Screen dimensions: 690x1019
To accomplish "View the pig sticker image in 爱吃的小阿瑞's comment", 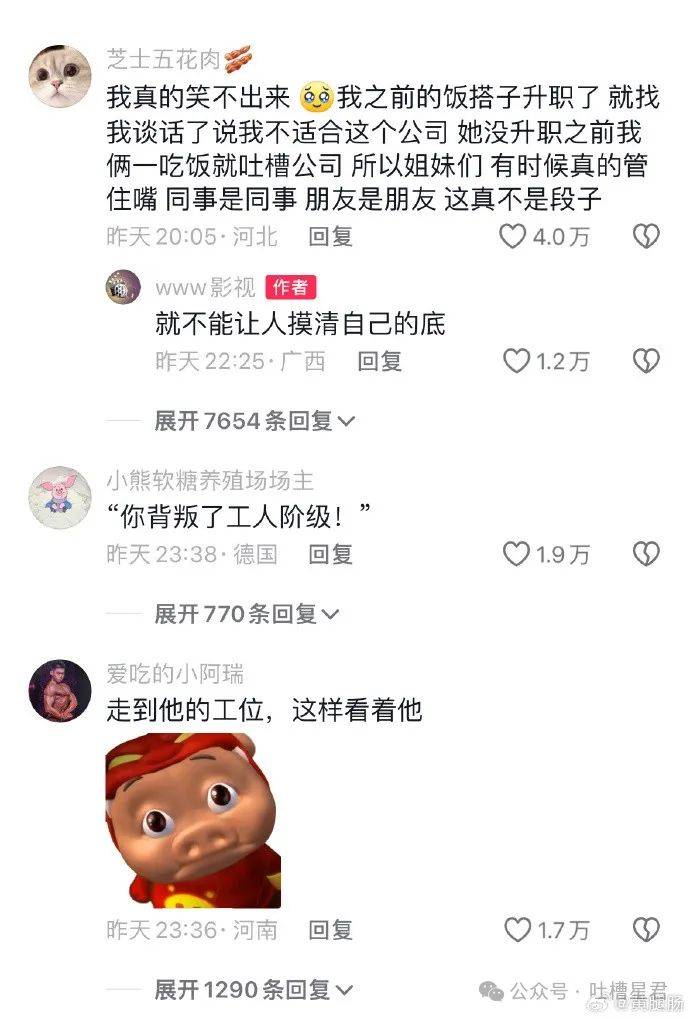I will [193, 820].
